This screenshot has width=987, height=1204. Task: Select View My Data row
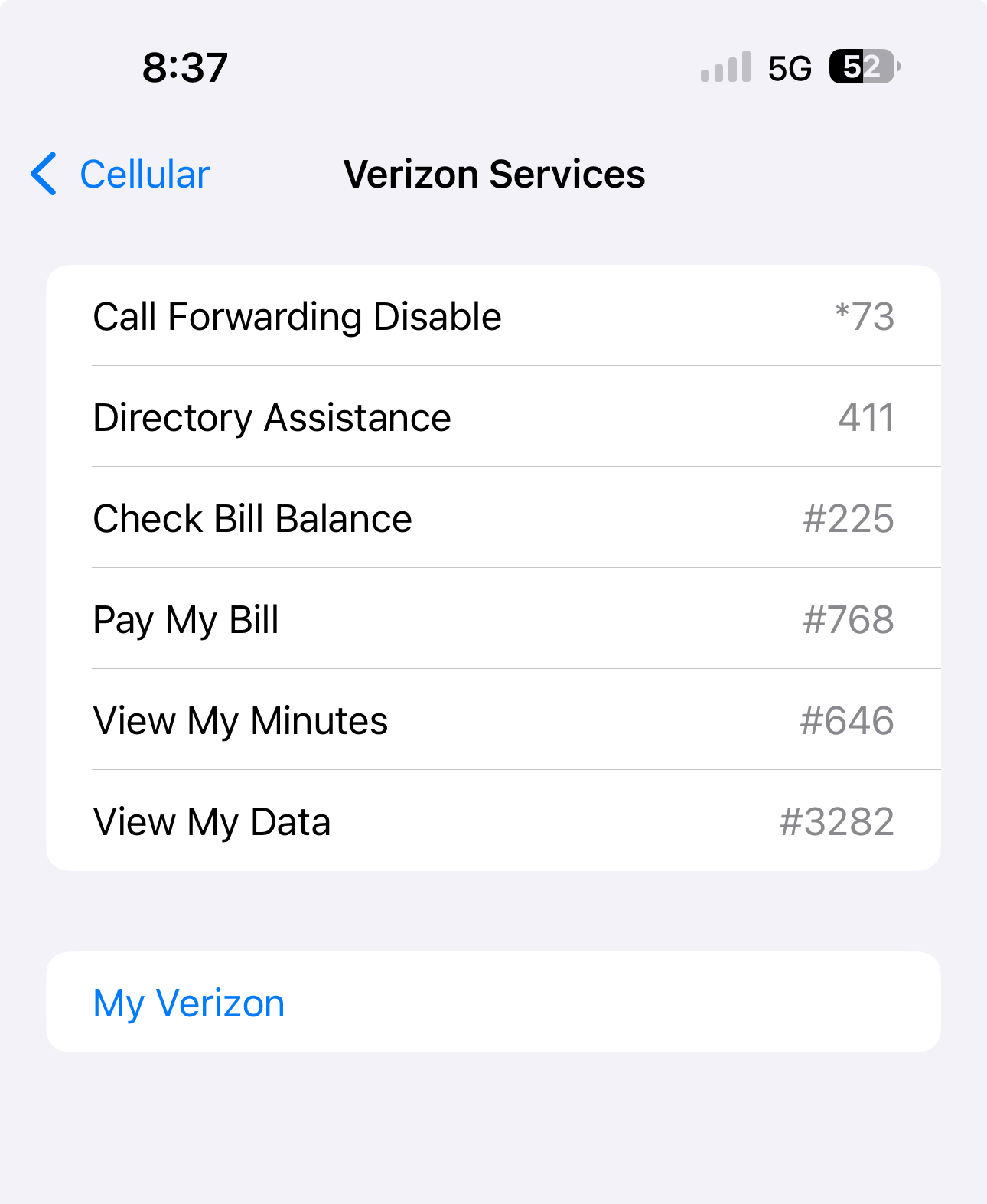click(x=493, y=821)
